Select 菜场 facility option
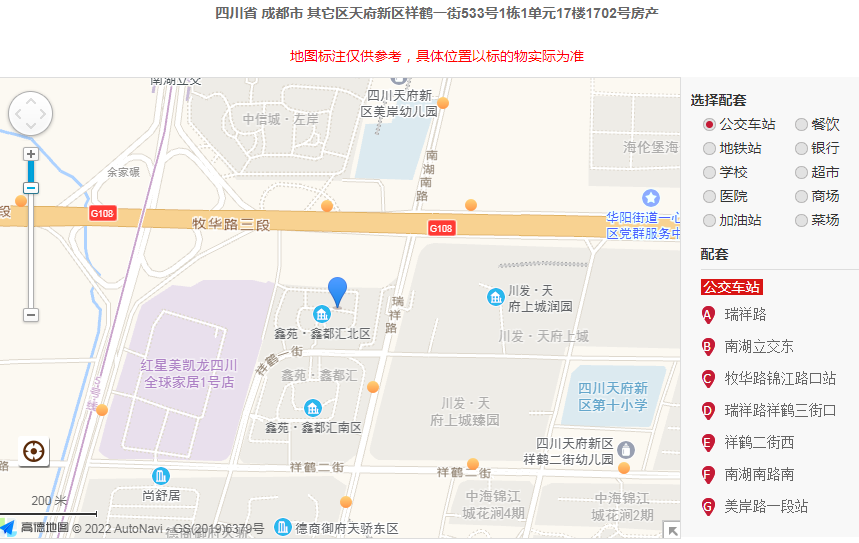This screenshot has height=543, width=859. pos(801,221)
